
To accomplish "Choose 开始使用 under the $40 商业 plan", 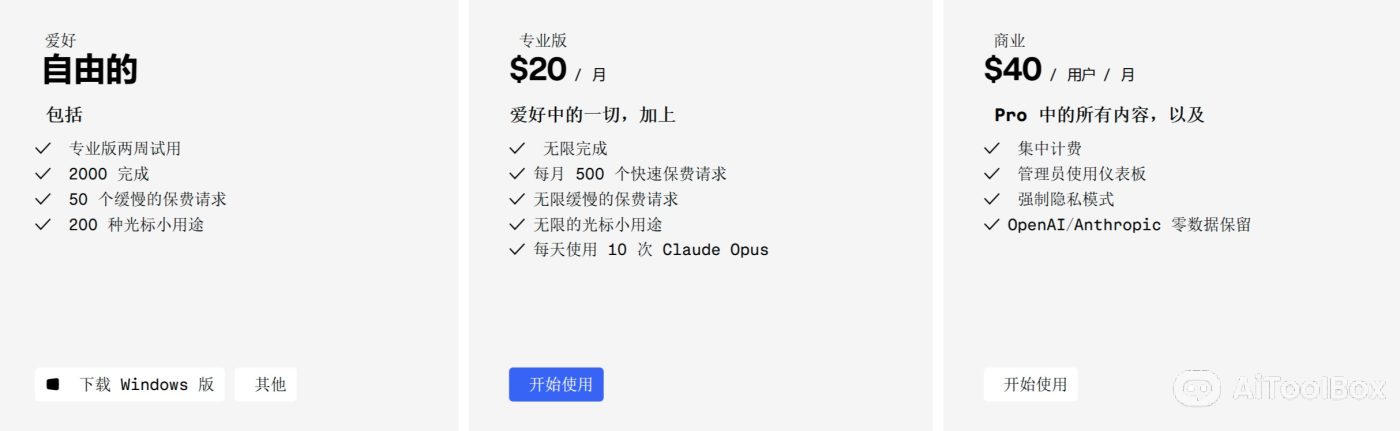I will point(1031,385).
